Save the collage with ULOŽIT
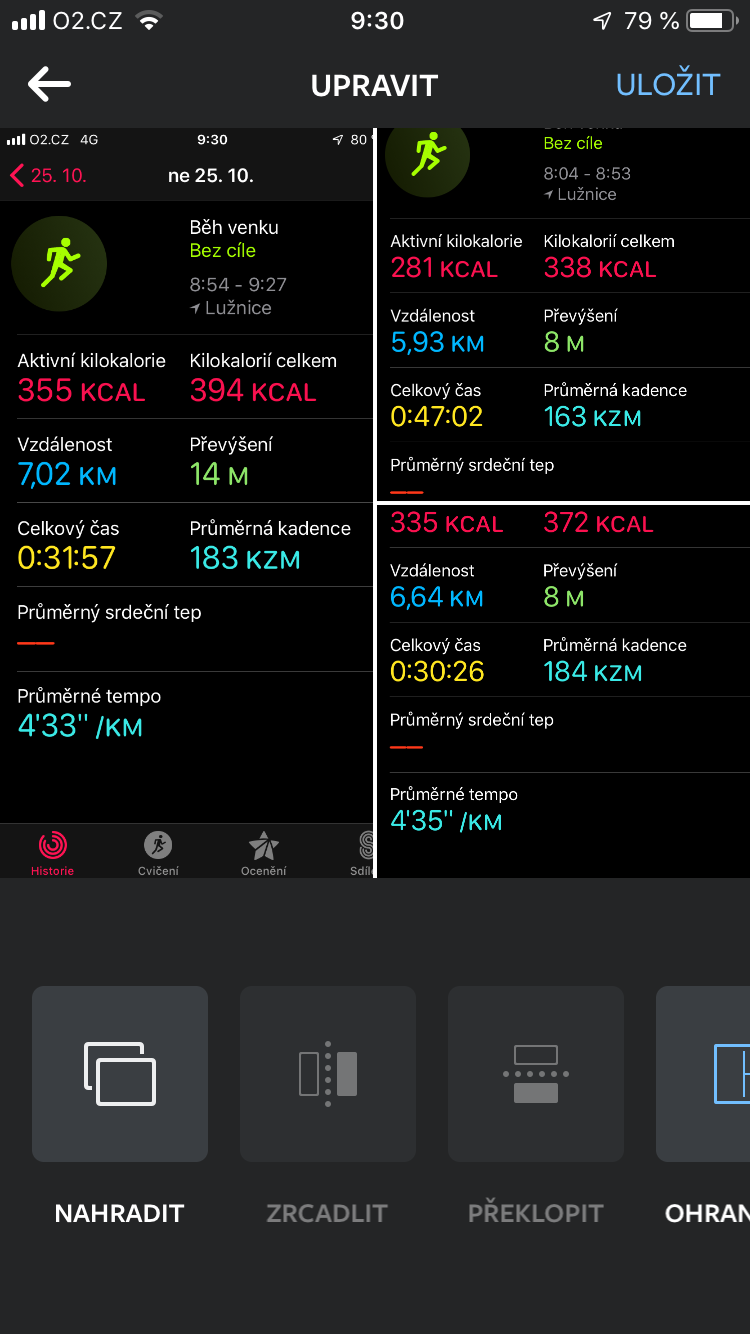Image resolution: width=750 pixels, height=1334 pixels. pos(668,85)
